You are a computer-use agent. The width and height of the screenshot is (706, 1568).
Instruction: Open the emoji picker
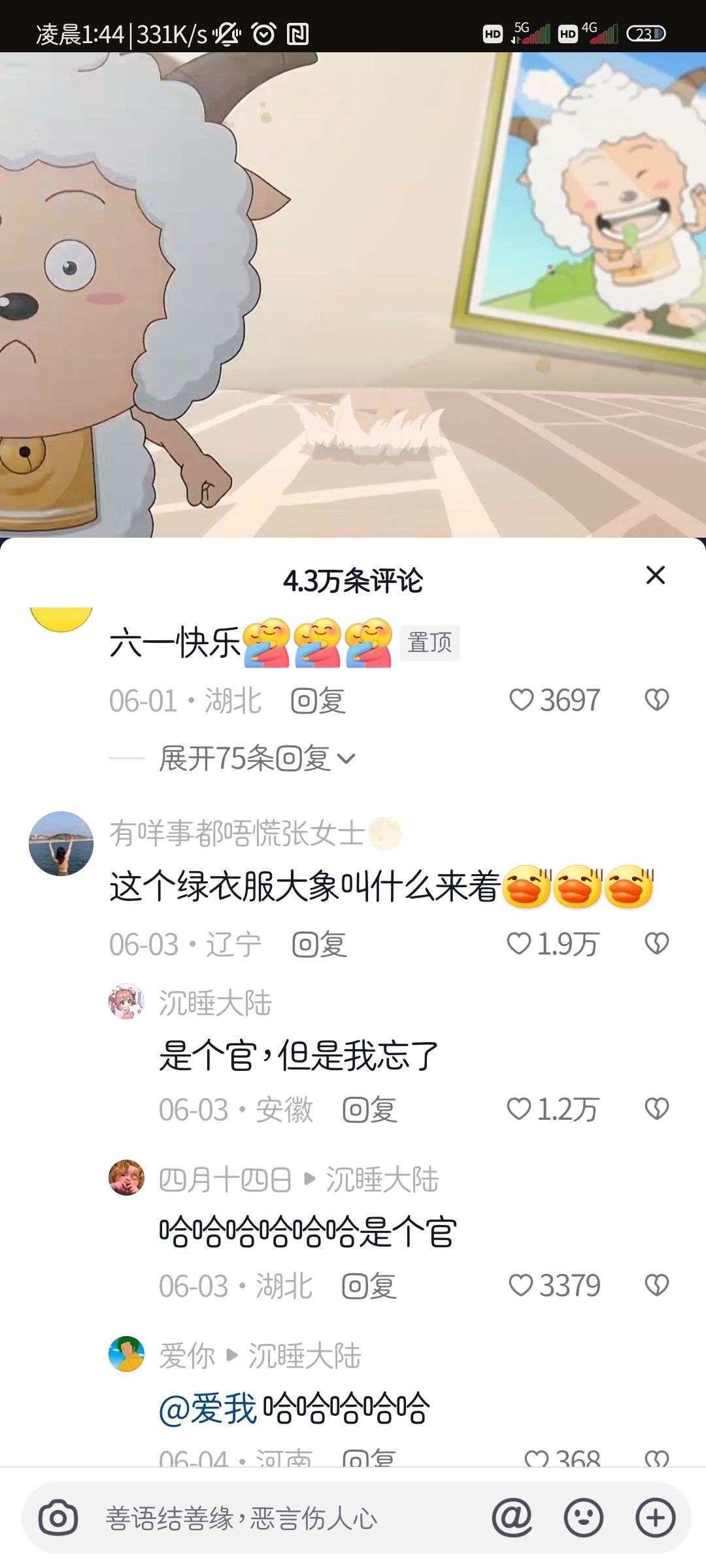coord(583,1518)
